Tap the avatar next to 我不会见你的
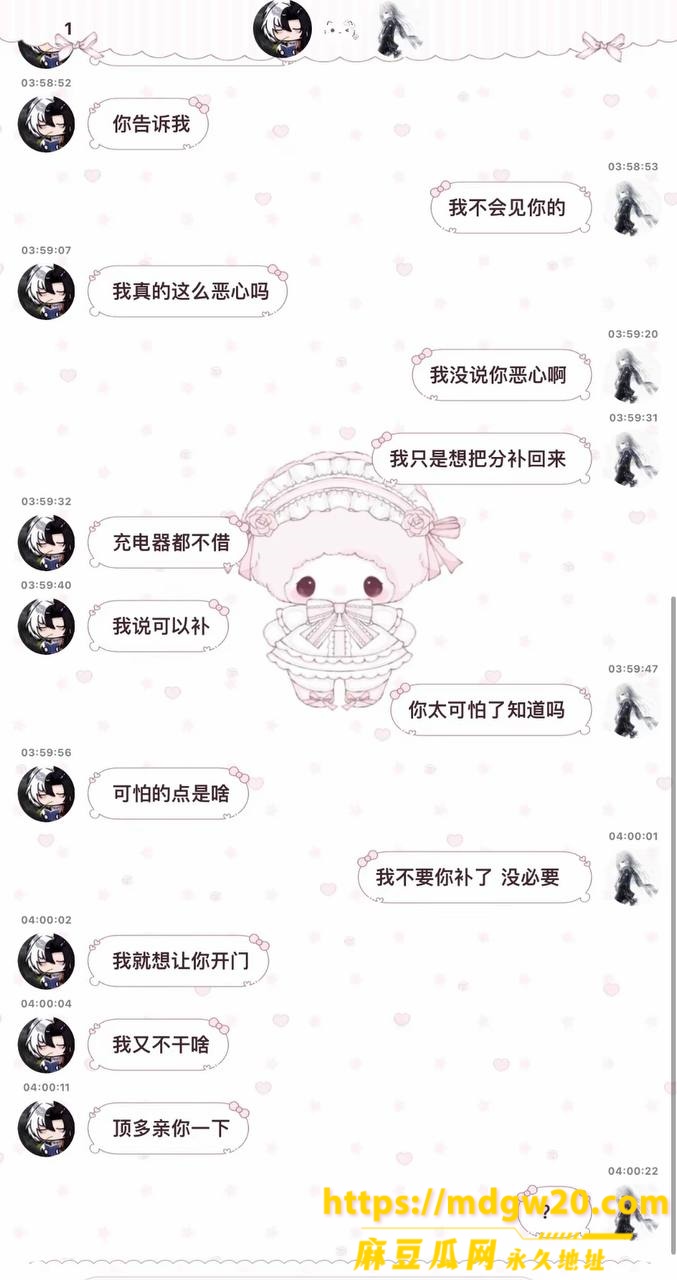 pos(632,207)
